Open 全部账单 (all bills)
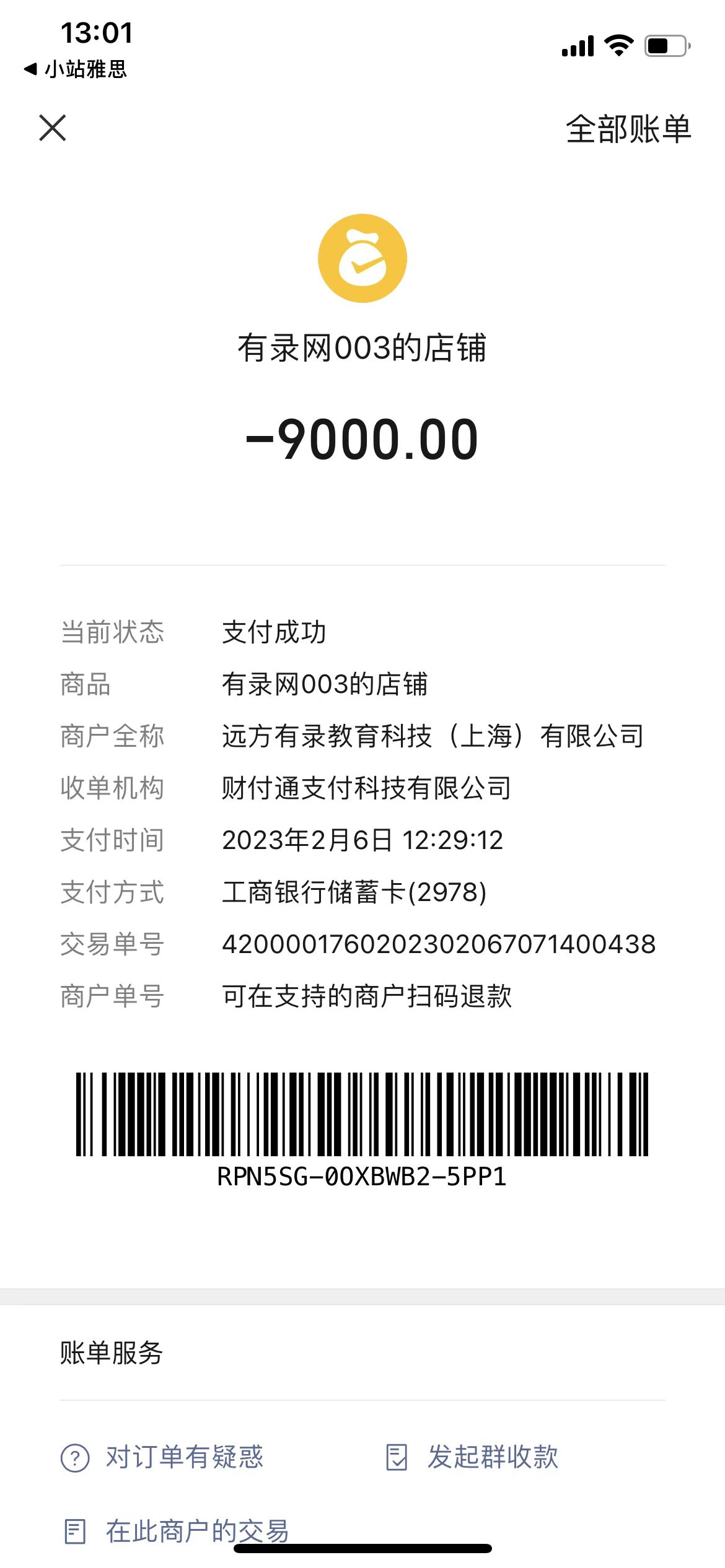 click(628, 129)
